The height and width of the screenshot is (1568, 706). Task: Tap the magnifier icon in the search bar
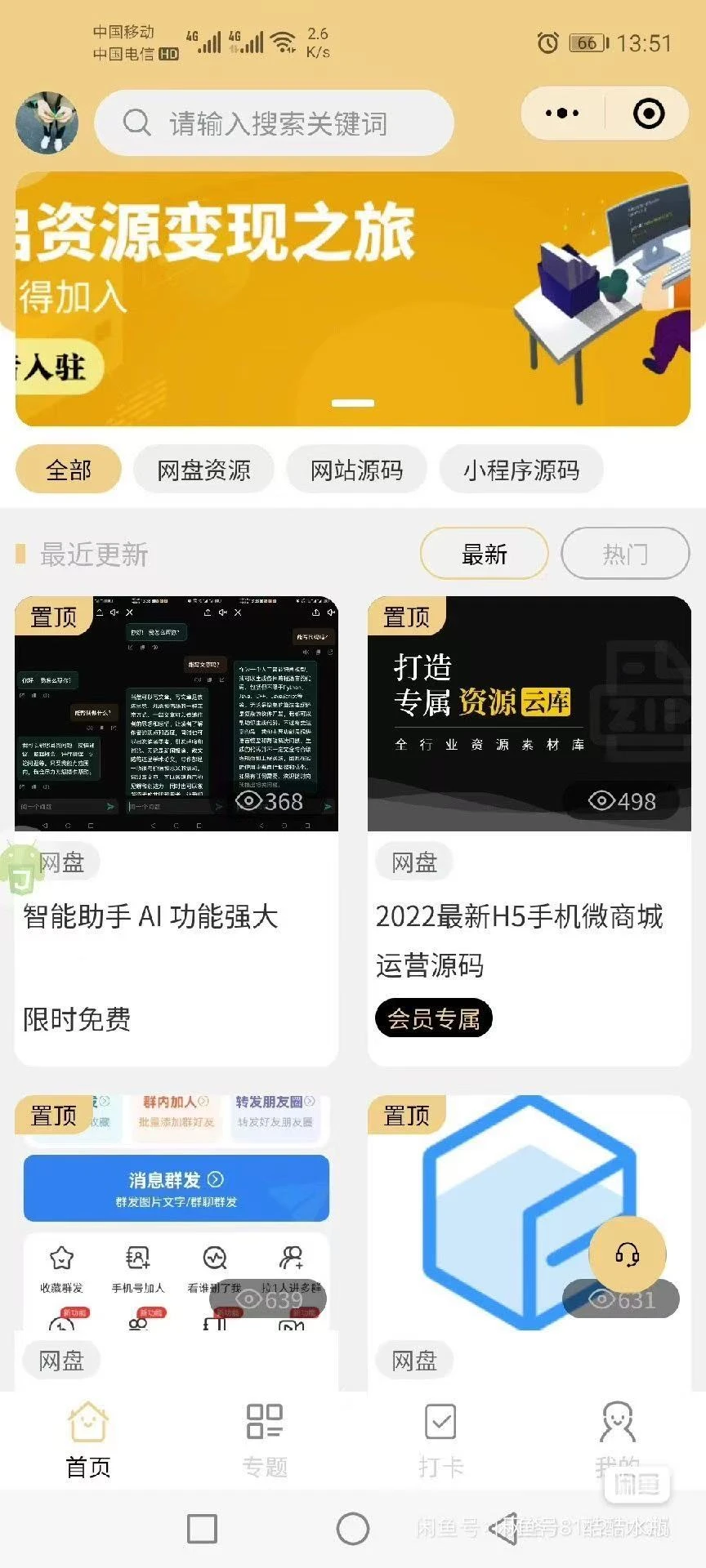coord(136,122)
